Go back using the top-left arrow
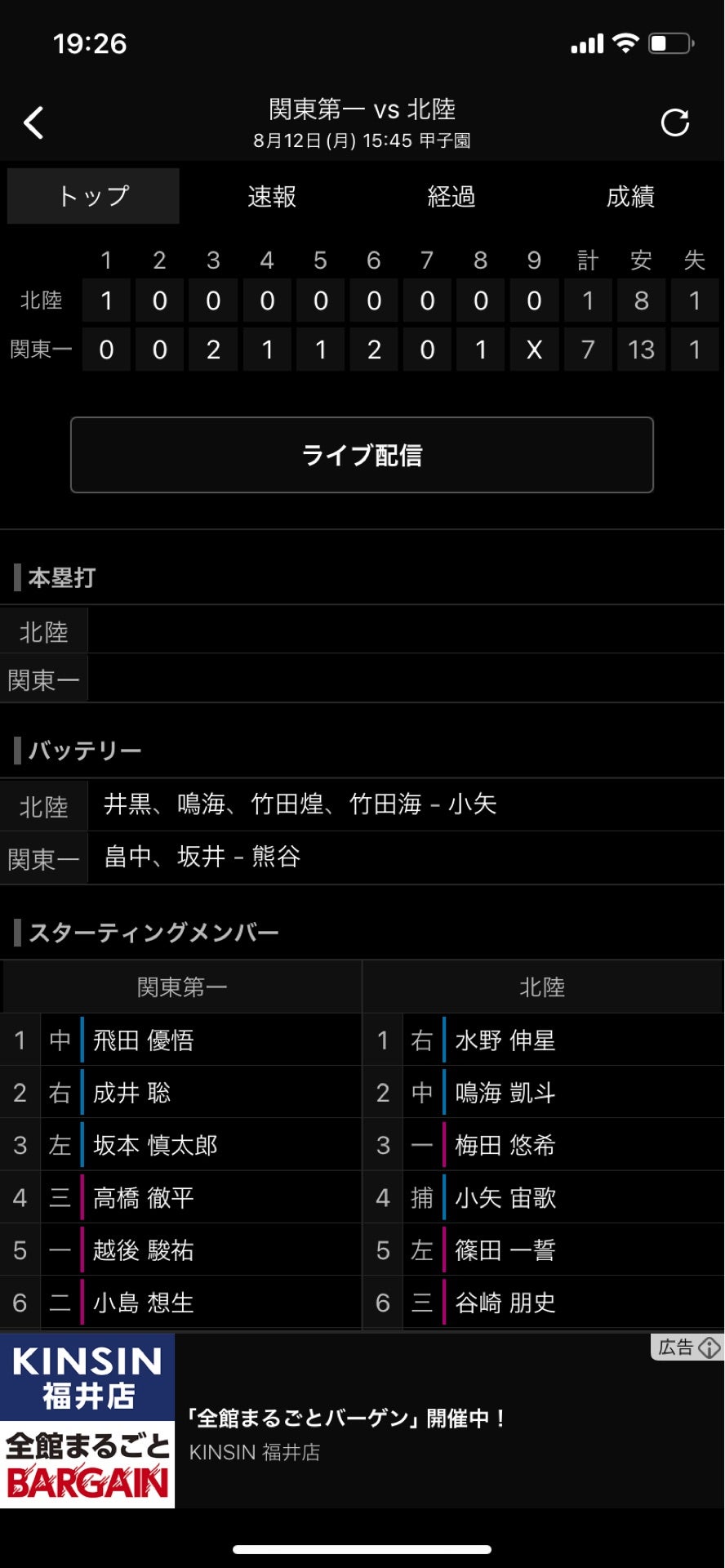This screenshot has width=725, height=1568. (33, 123)
